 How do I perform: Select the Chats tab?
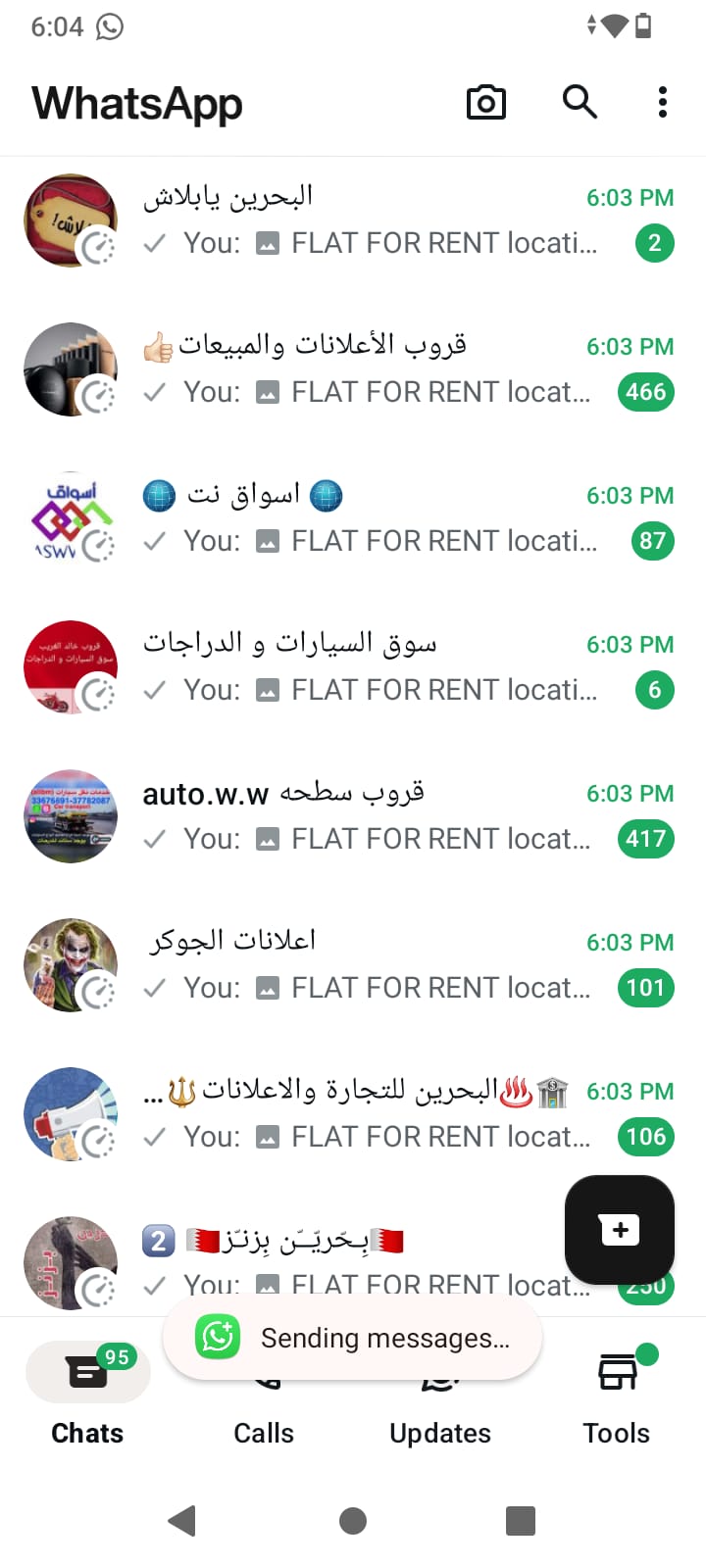pos(87,1401)
